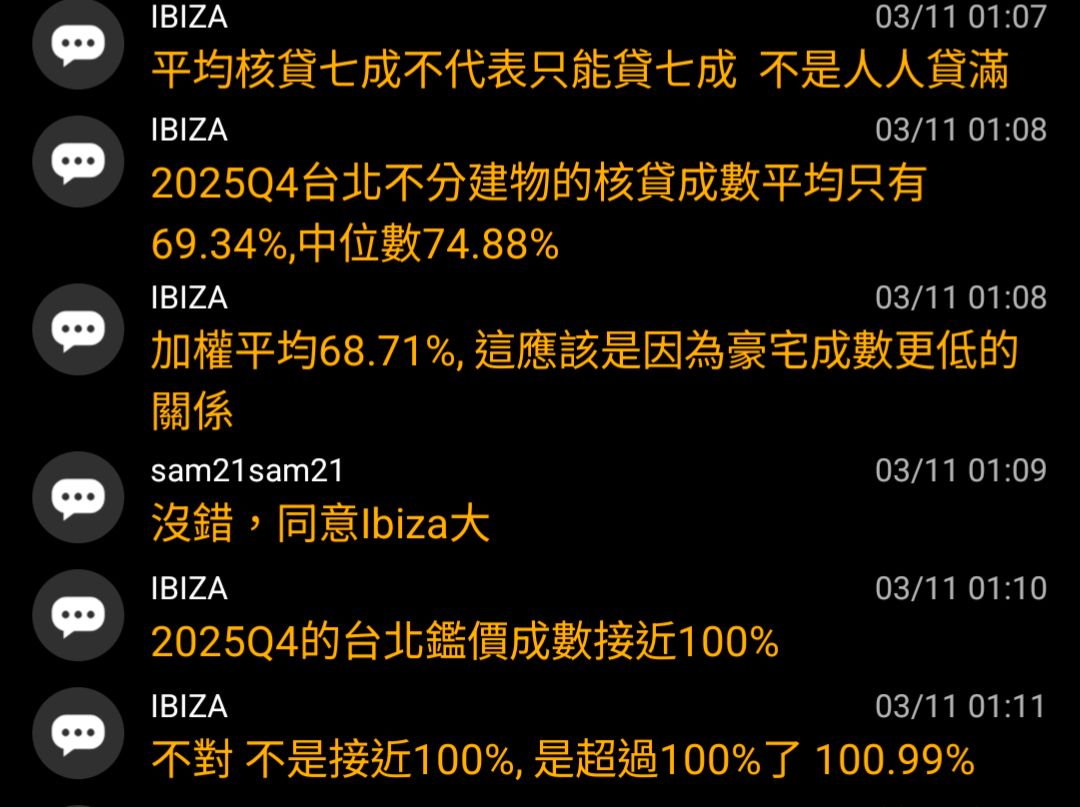This screenshot has height=807, width=1080.
Task: Open sam21sam21's comment 沒錯，同意Ibiza大
Action: [321, 524]
